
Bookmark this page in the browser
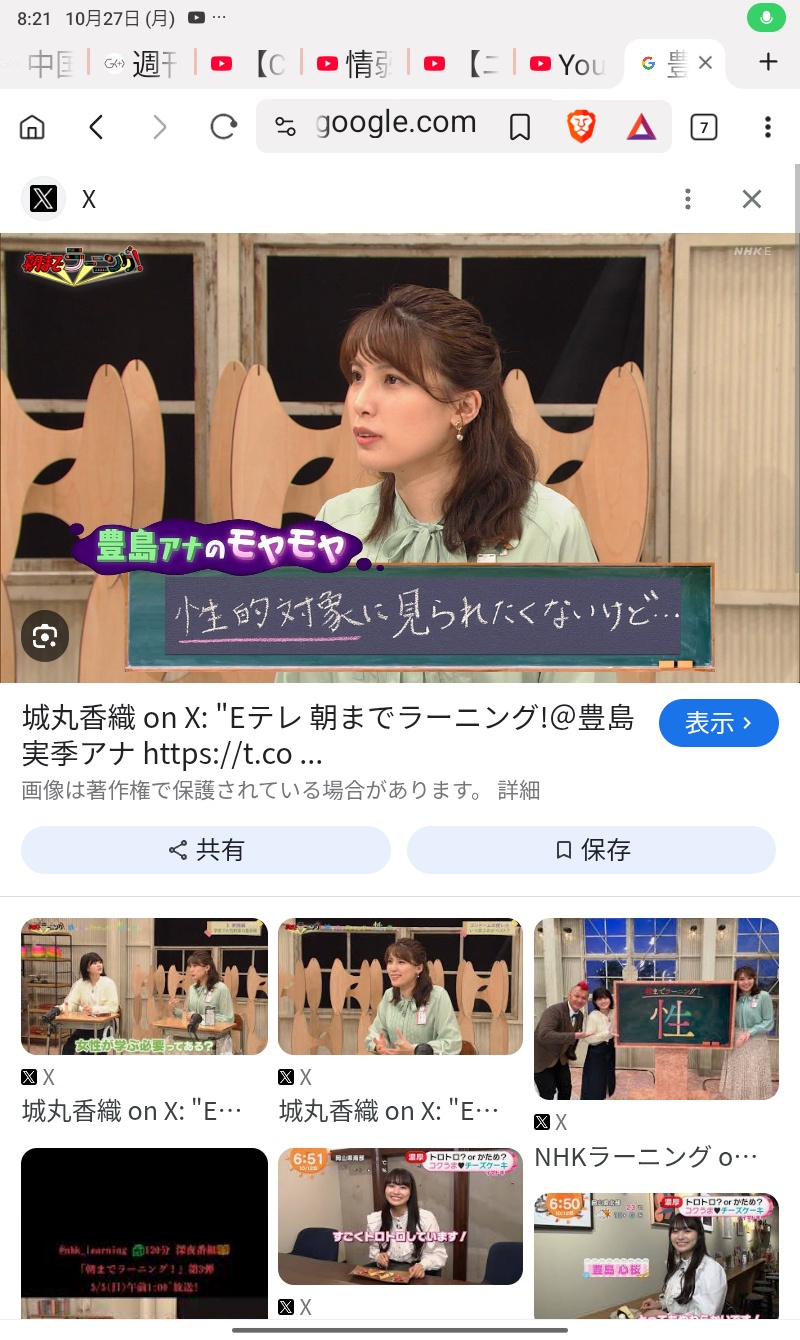tap(520, 127)
